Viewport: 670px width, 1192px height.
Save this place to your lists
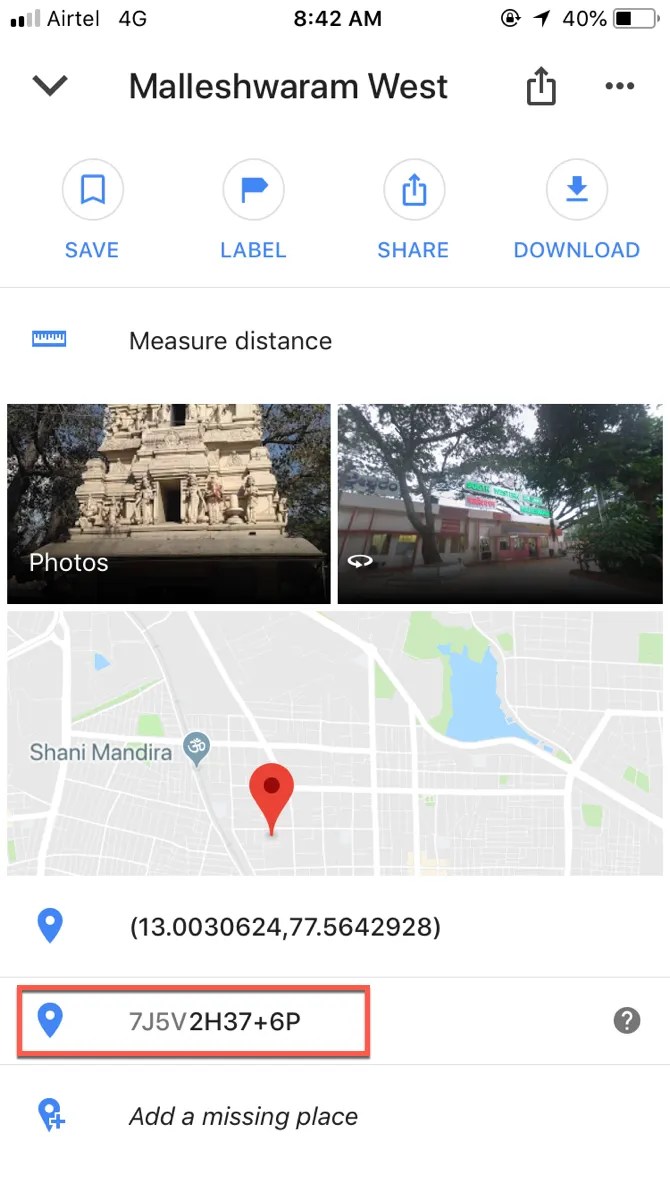click(x=92, y=211)
